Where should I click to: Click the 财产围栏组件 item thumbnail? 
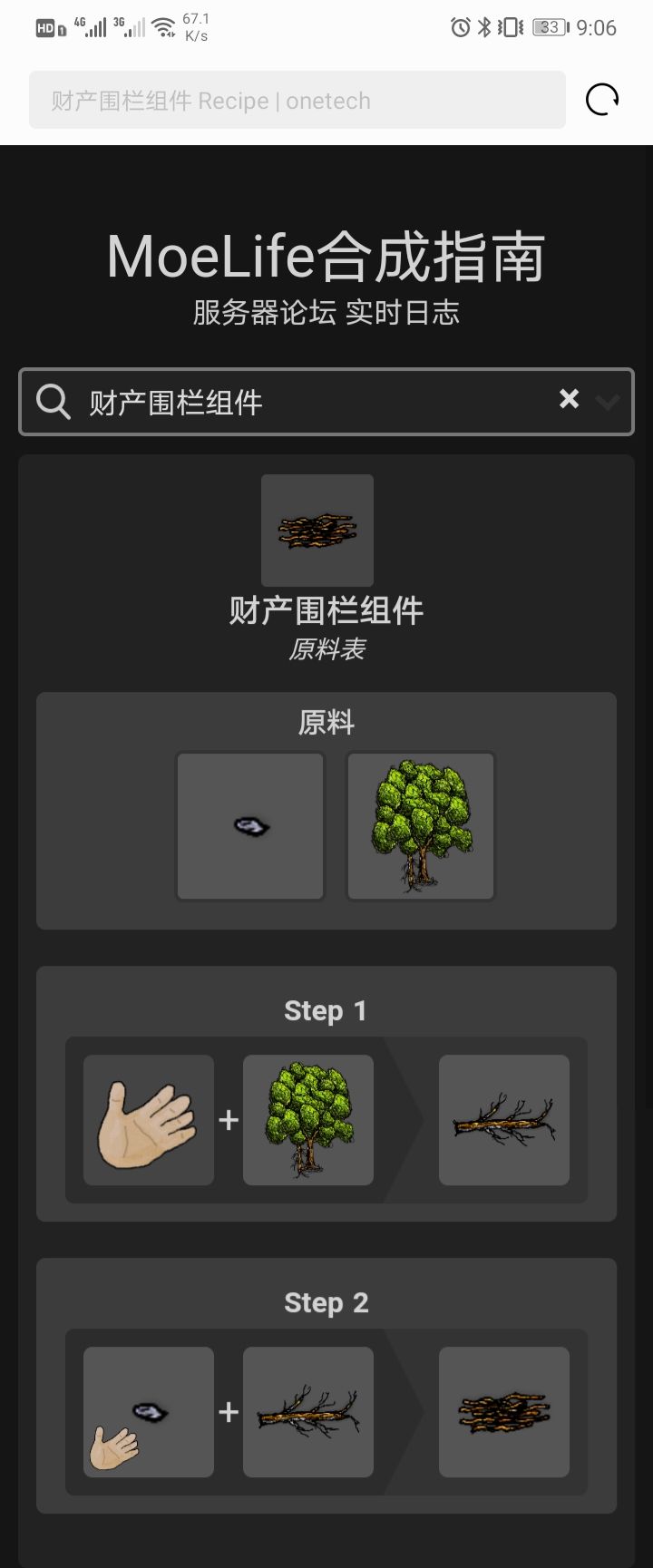click(317, 531)
